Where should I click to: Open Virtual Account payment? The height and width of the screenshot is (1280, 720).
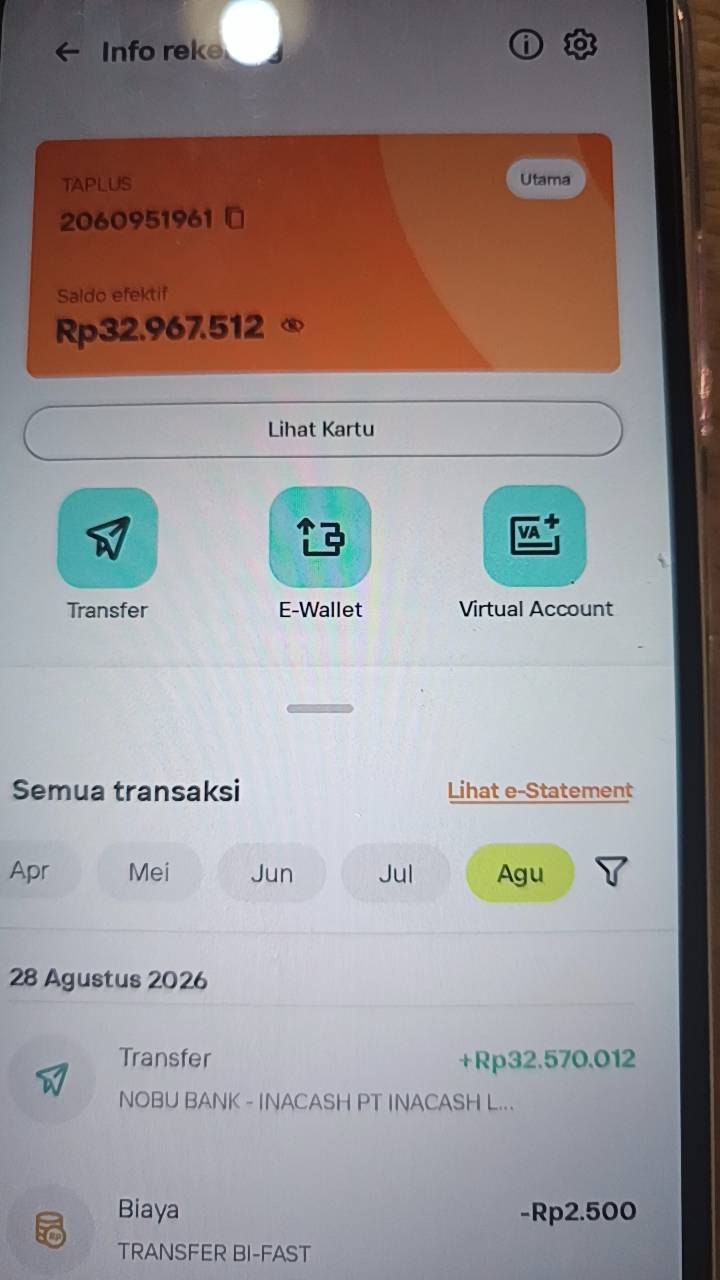coord(535,555)
